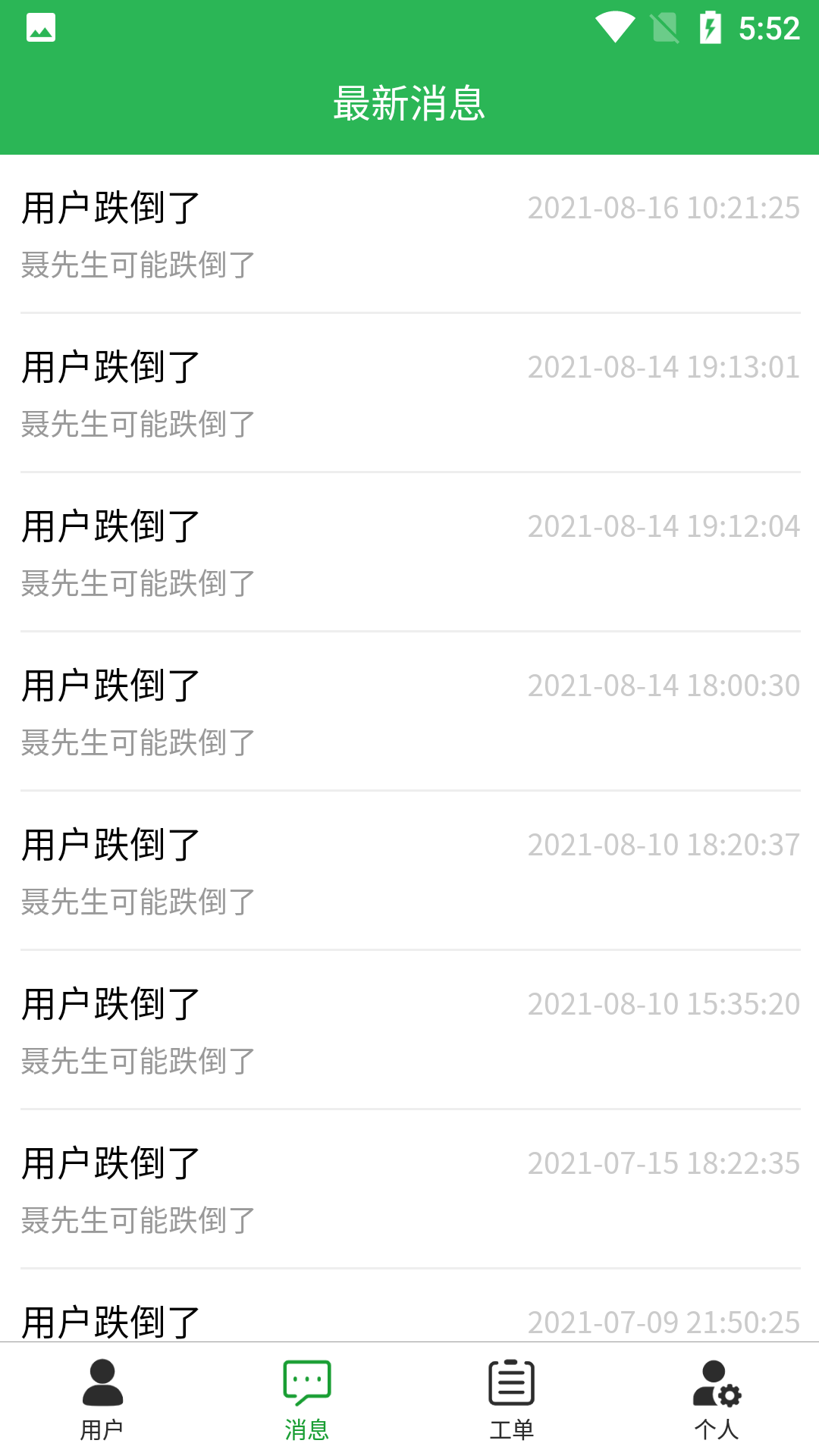Viewport: 819px width, 1456px height.
Task: Open the fall alert from 2021-08-10 15:35:20
Action: point(409,1031)
